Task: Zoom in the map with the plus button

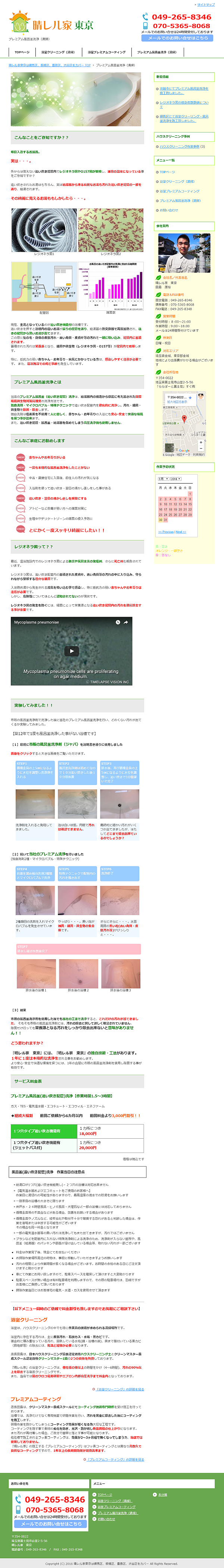Action: (202, 442)
